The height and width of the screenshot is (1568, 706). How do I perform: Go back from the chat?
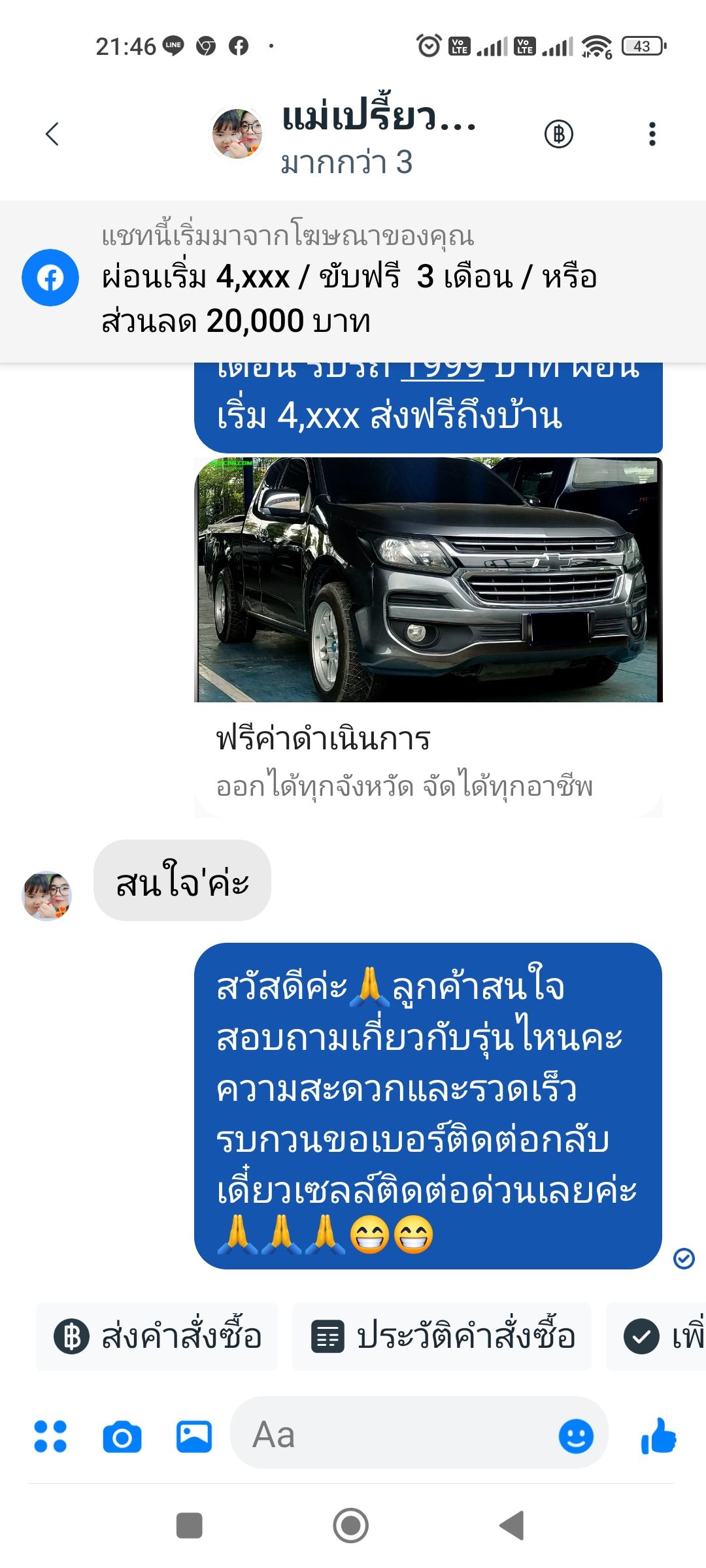(52, 134)
